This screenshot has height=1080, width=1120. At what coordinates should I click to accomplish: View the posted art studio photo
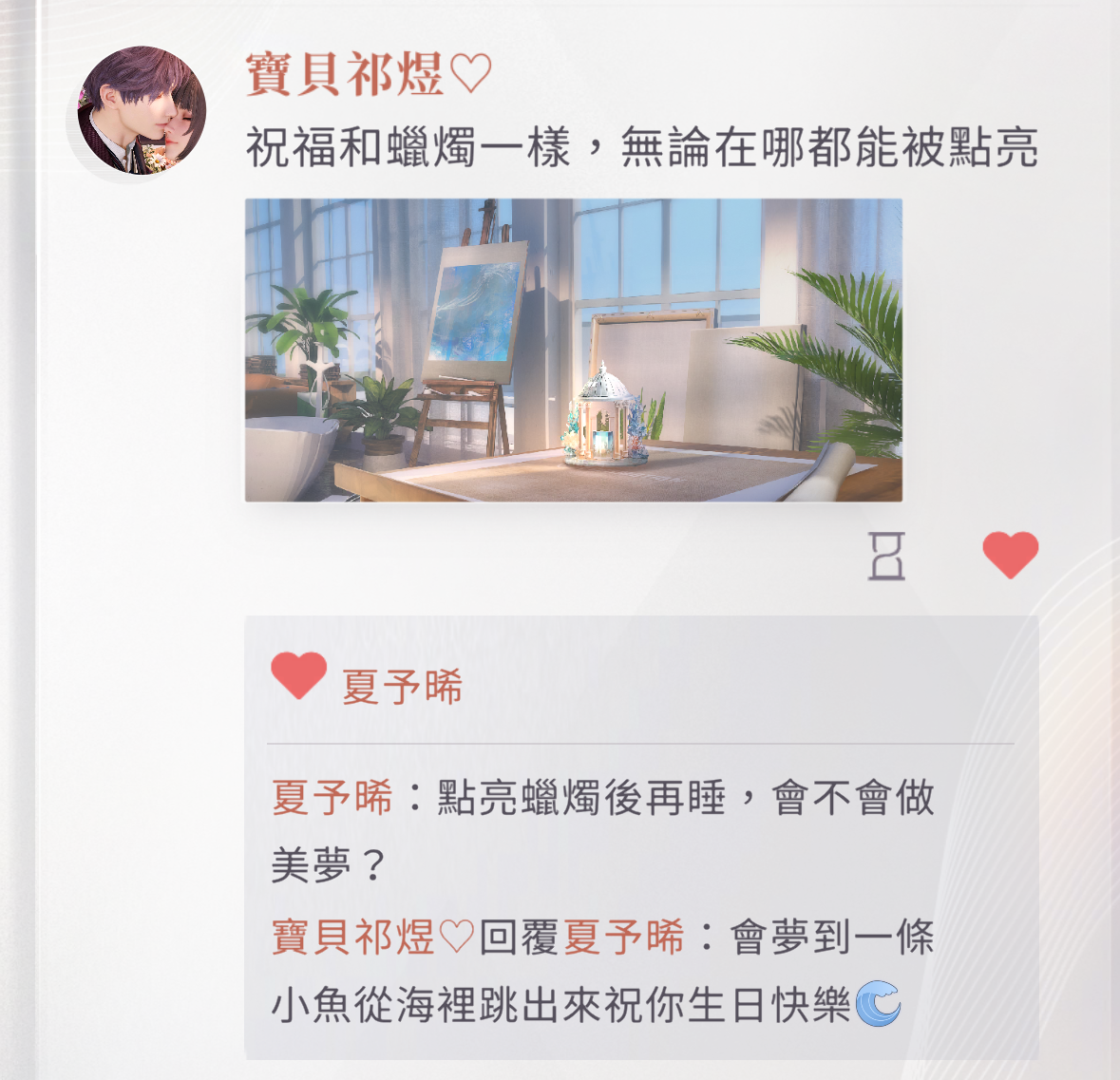[x=573, y=350]
